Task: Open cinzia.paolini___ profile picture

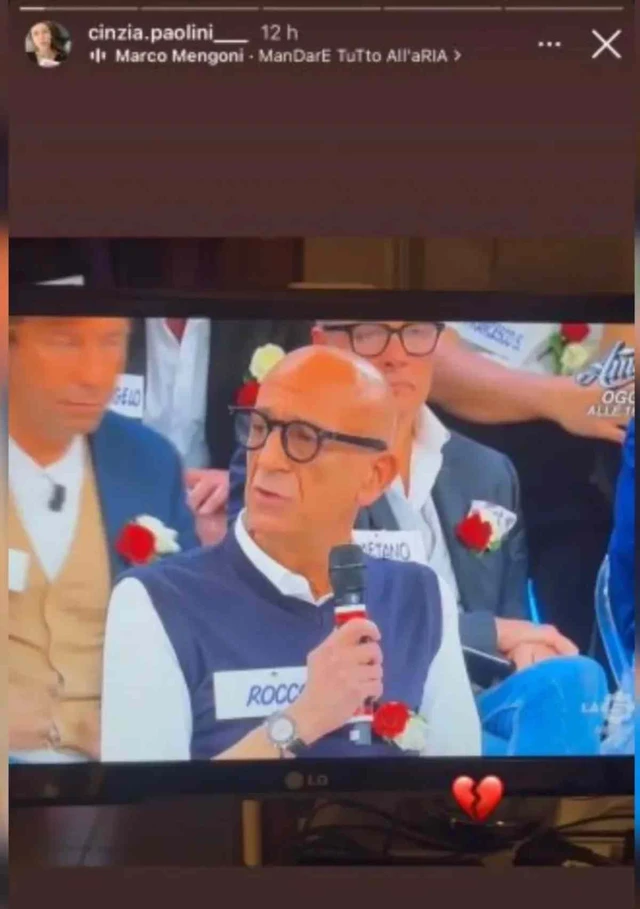Action: coord(47,44)
